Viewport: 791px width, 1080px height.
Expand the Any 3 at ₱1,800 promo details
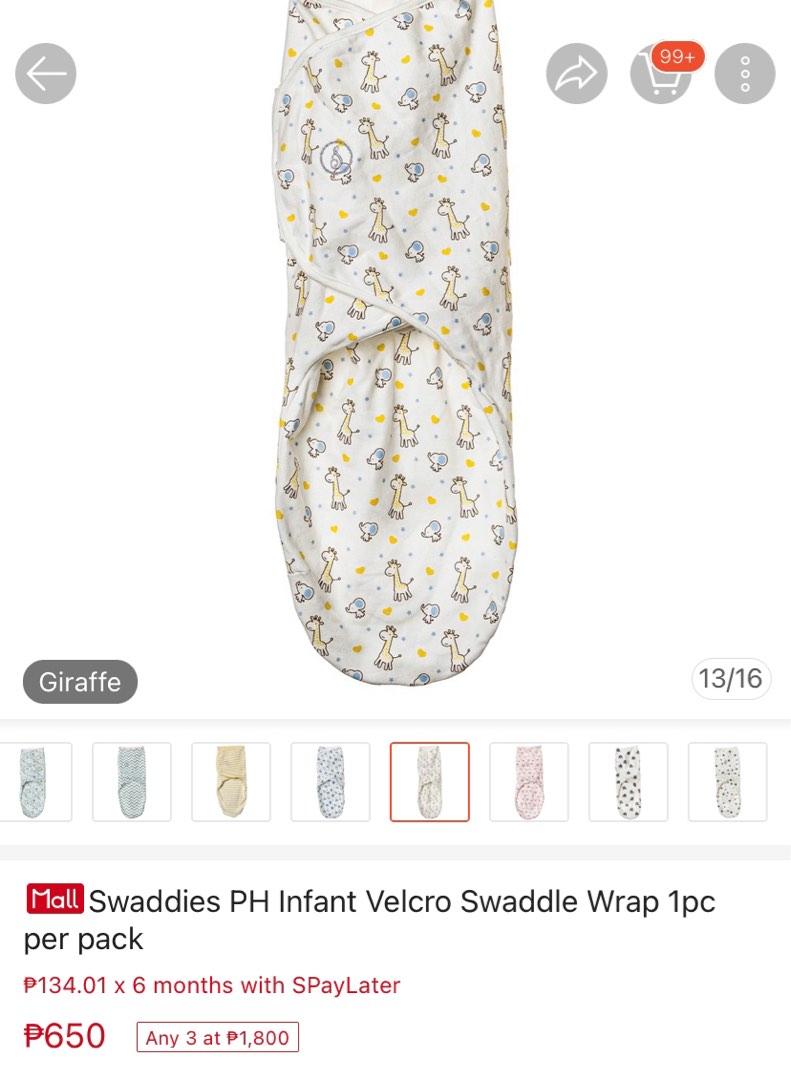click(x=216, y=1038)
